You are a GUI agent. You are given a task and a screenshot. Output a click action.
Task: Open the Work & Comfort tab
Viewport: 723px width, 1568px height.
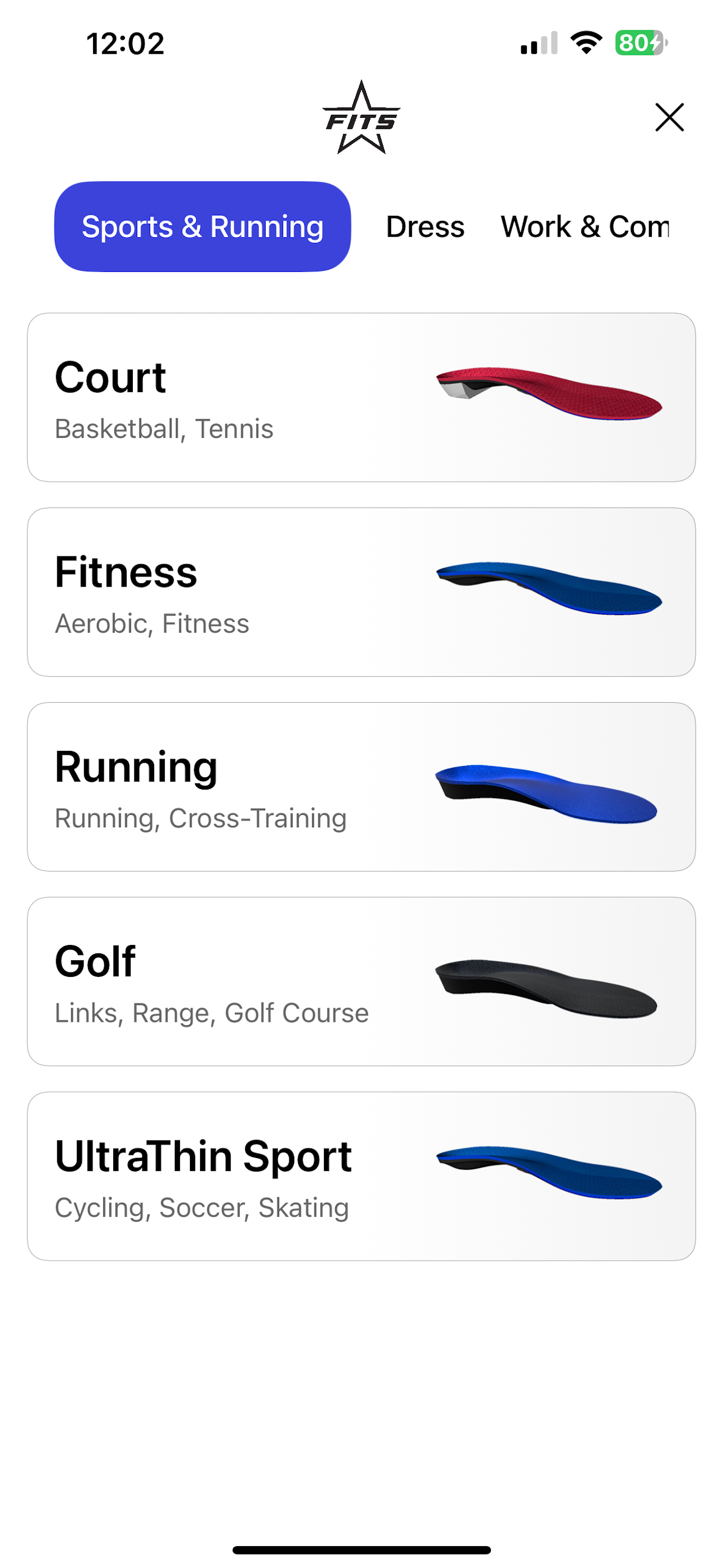pyautogui.click(x=586, y=227)
